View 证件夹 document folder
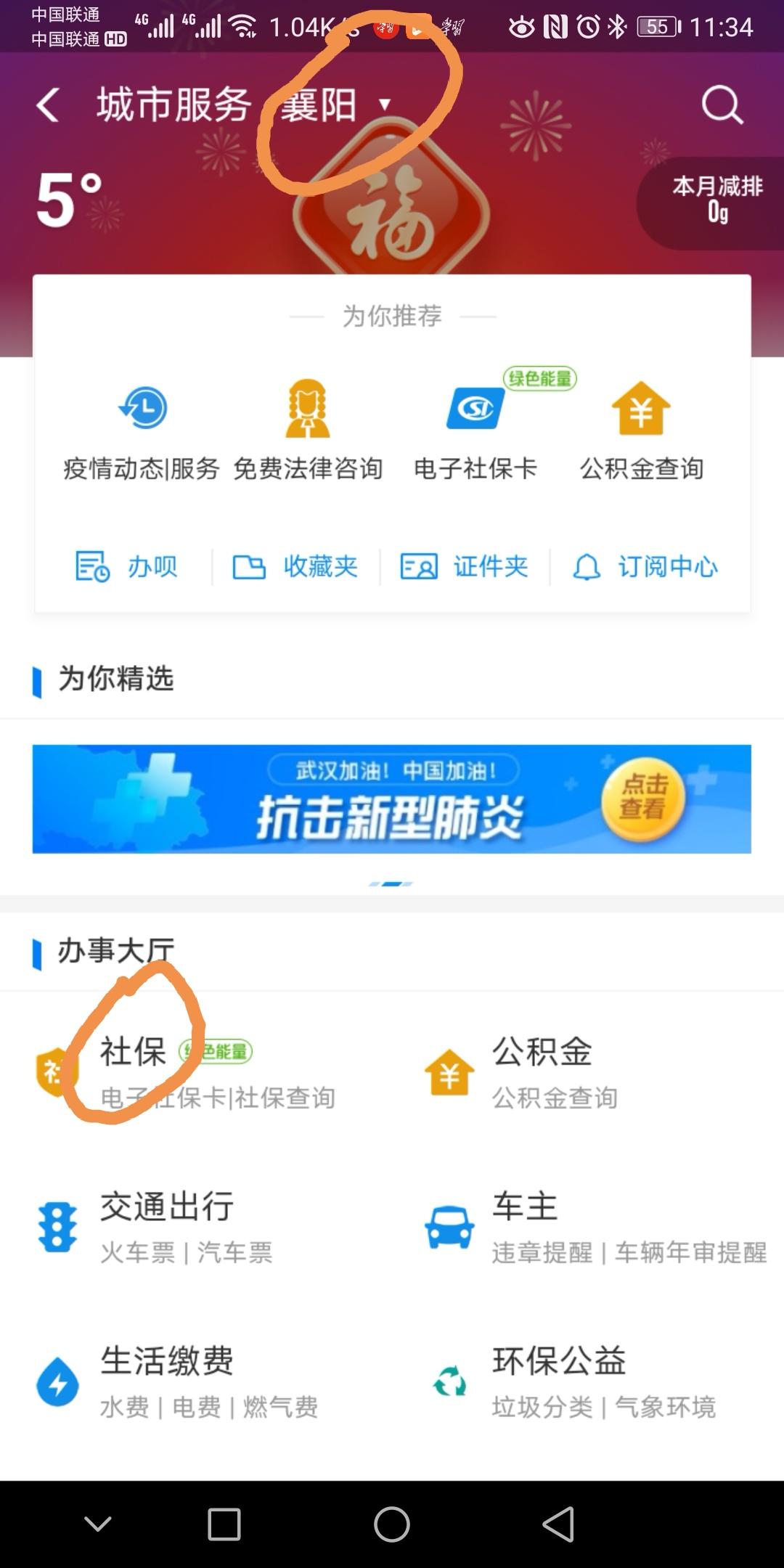The width and height of the screenshot is (784, 1568). tap(465, 567)
